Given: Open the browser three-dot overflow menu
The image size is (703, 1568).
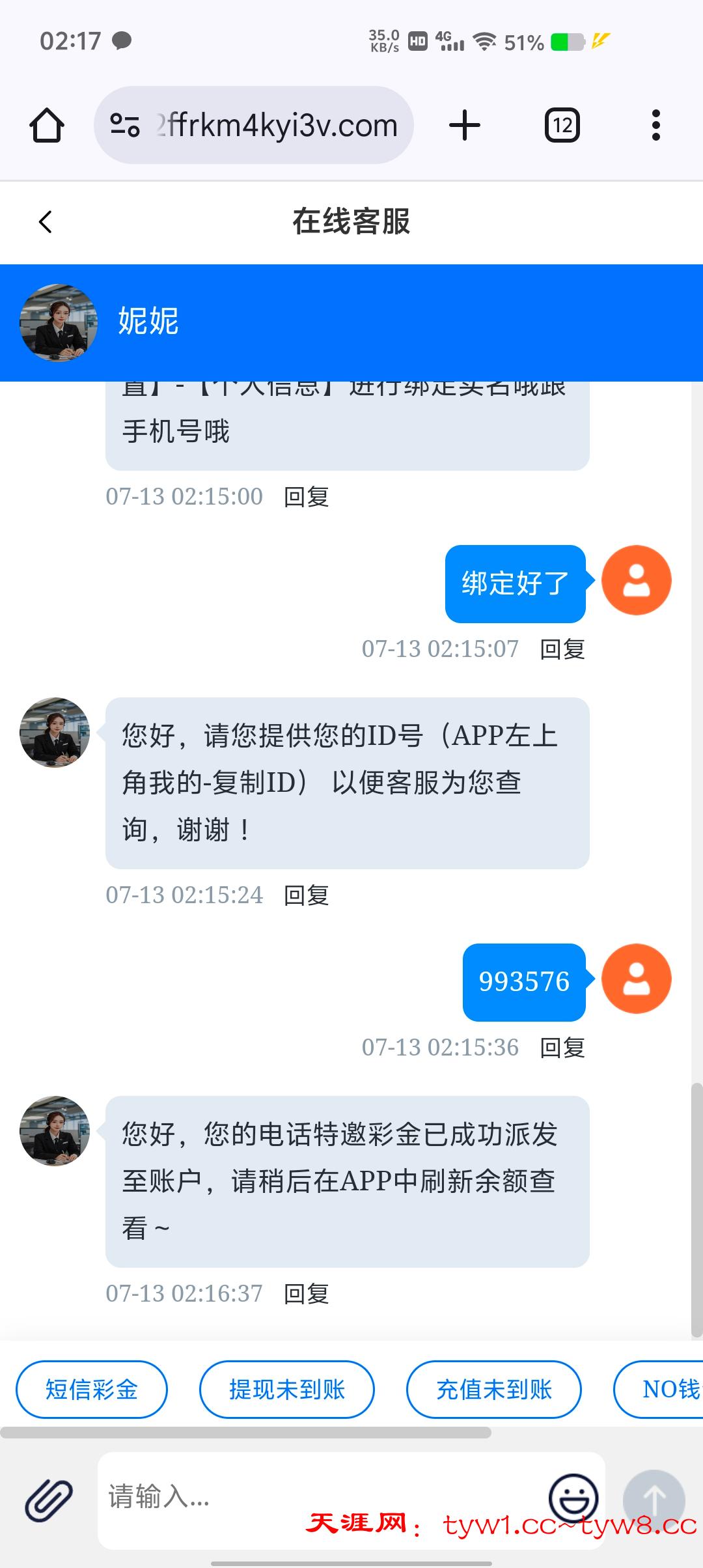Looking at the screenshot, I should (x=655, y=124).
